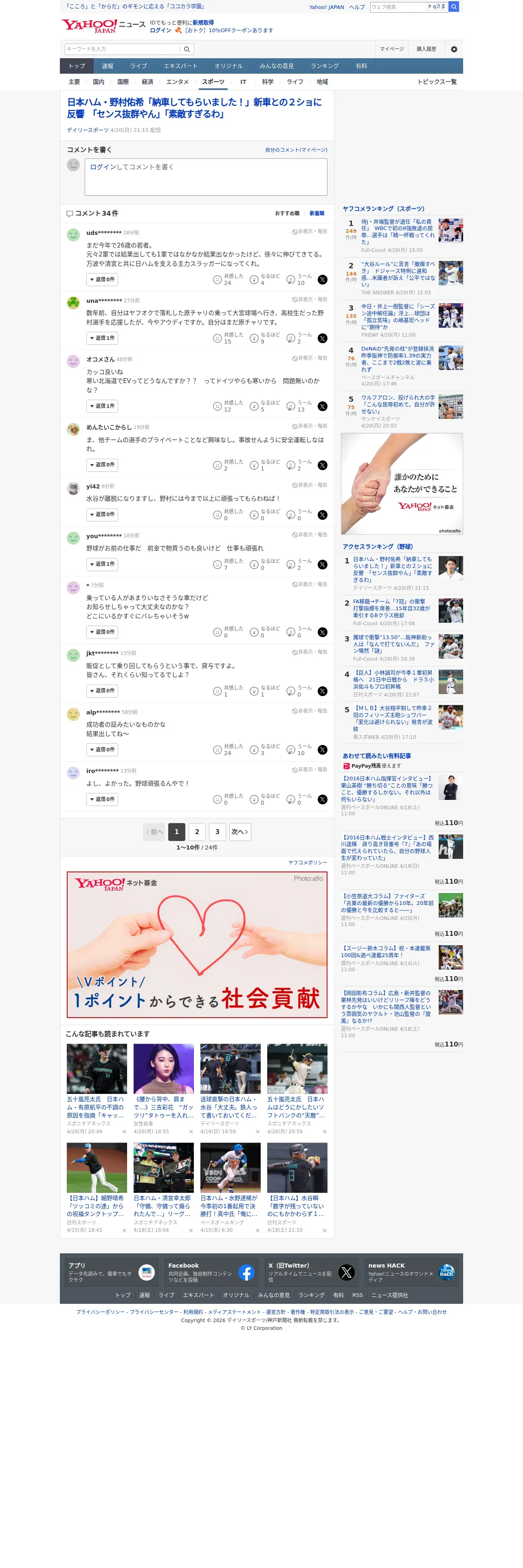The width and height of the screenshot is (523, 1568).
Task: Share オコメさん's comment on X
Action: 323,407
